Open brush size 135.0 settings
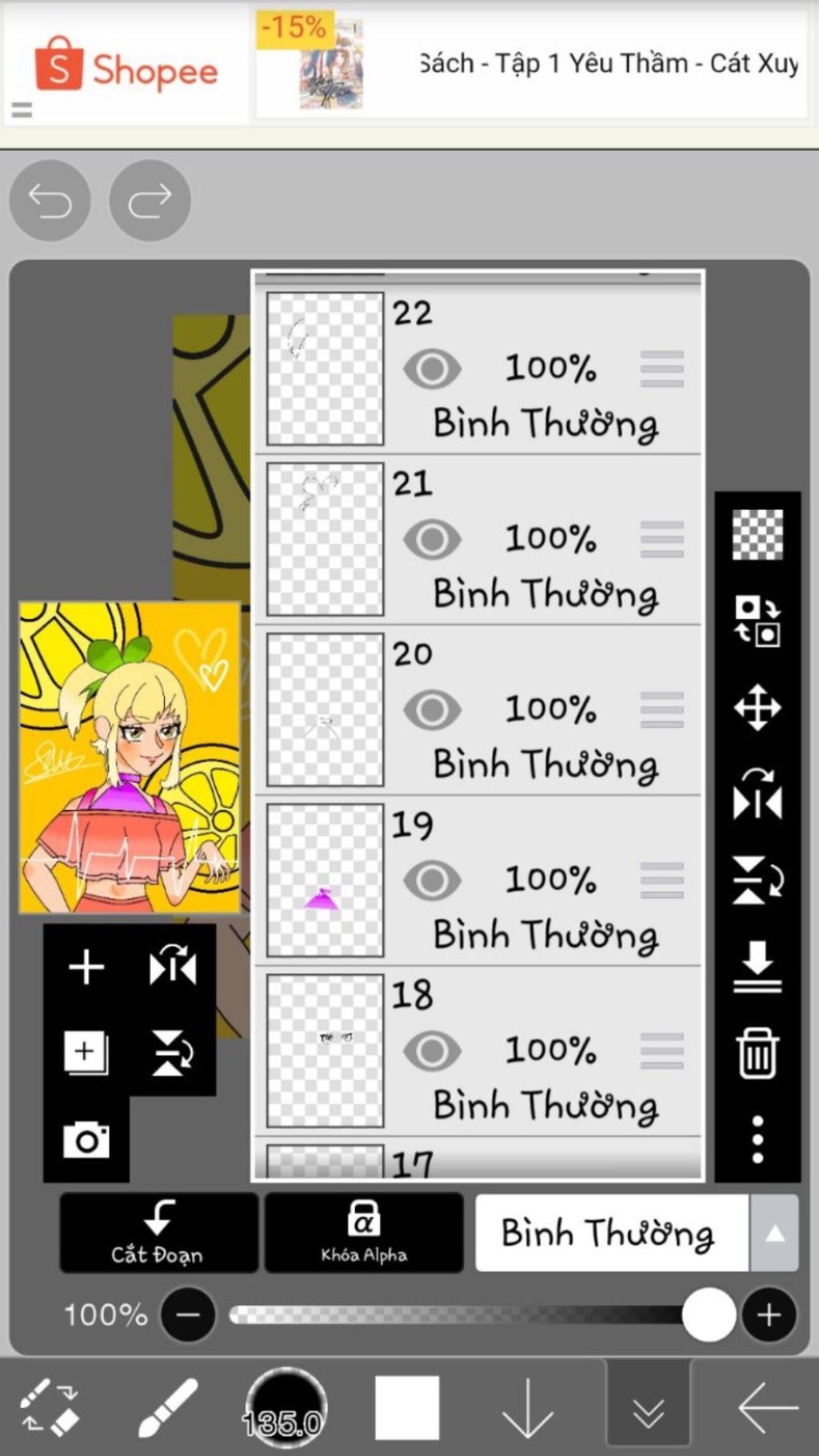 click(x=286, y=1408)
